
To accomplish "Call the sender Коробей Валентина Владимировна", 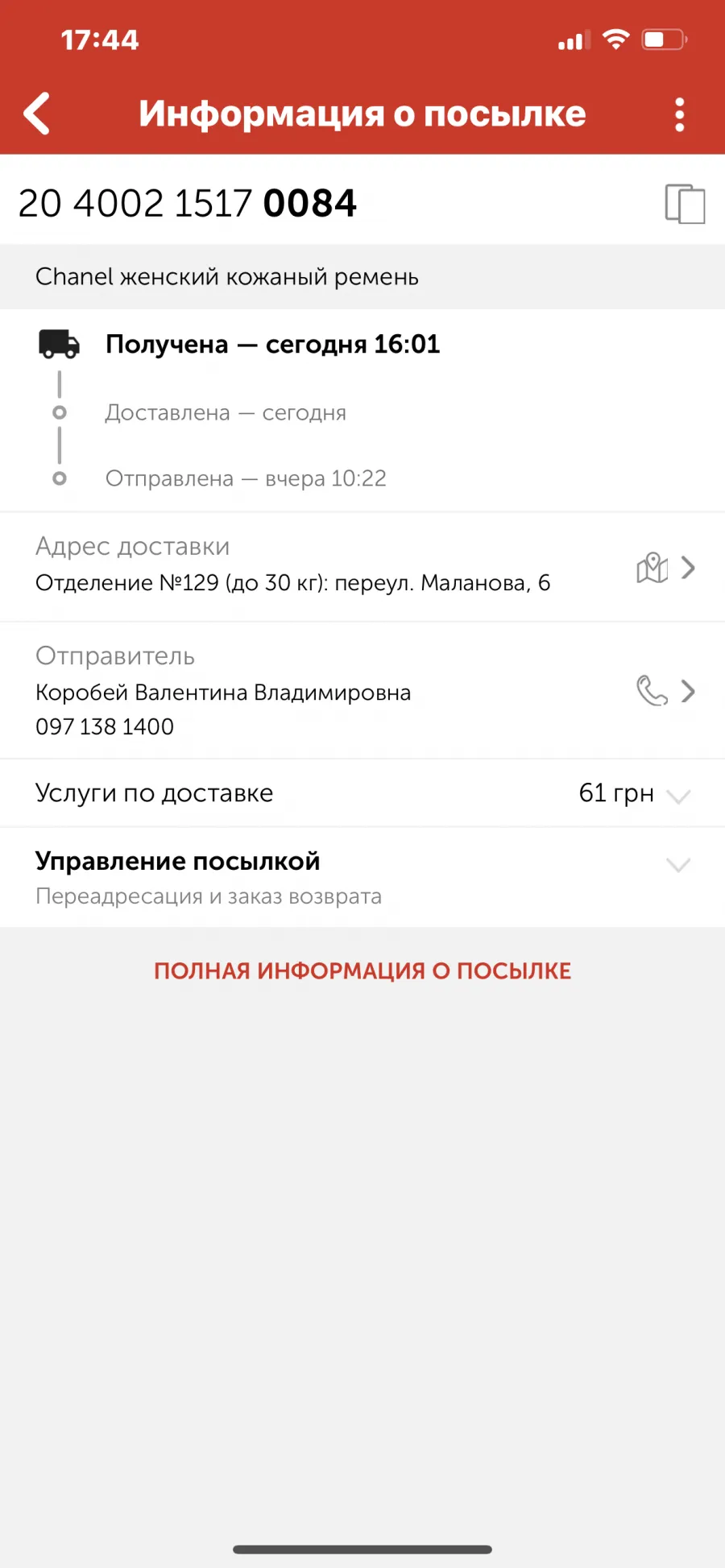I will [x=652, y=691].
